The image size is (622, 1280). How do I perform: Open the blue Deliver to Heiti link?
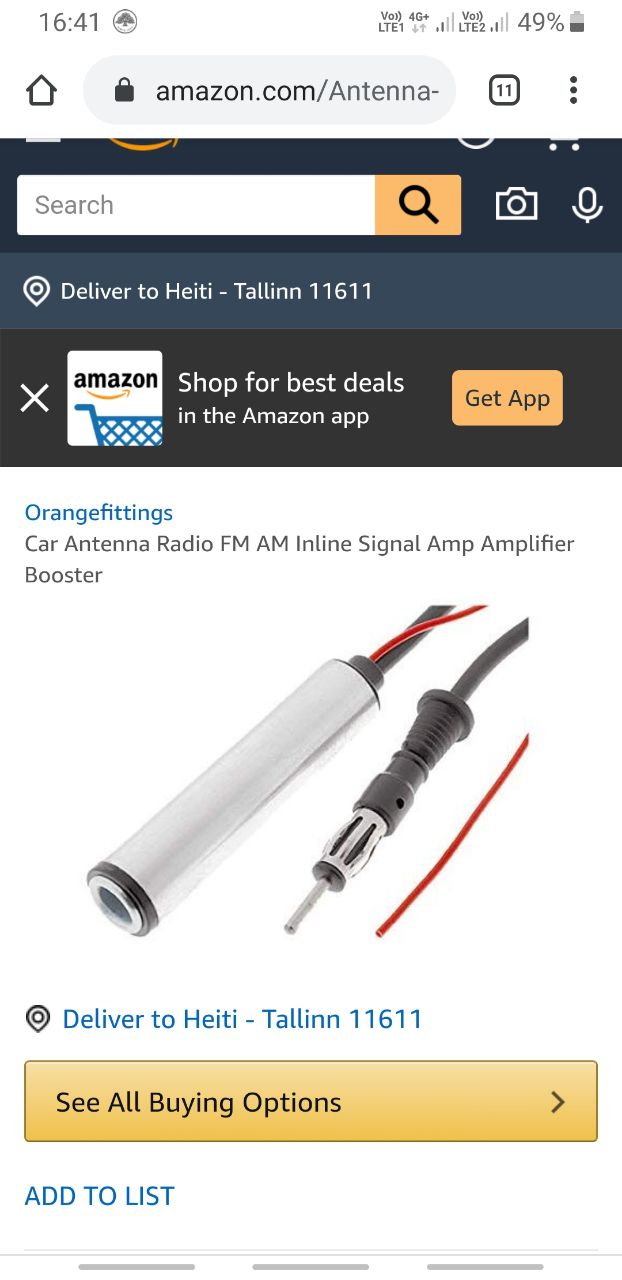tap(242, 1019)
